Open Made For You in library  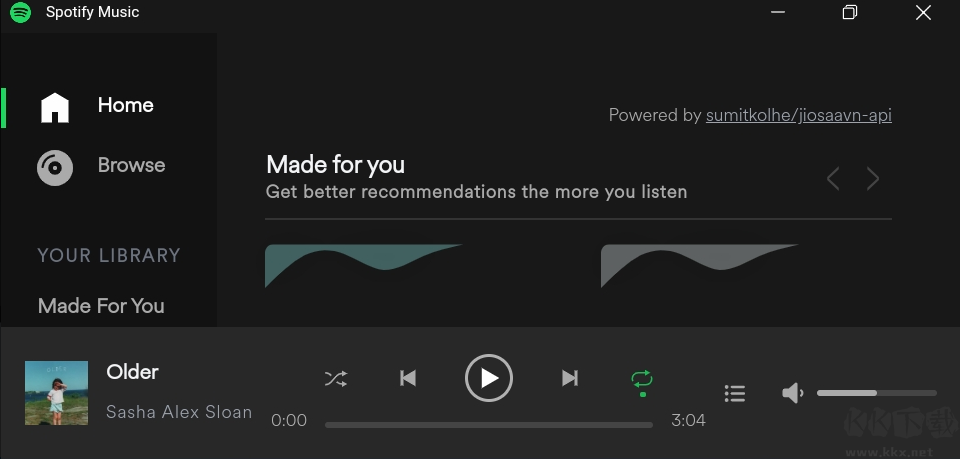[101, 306]
